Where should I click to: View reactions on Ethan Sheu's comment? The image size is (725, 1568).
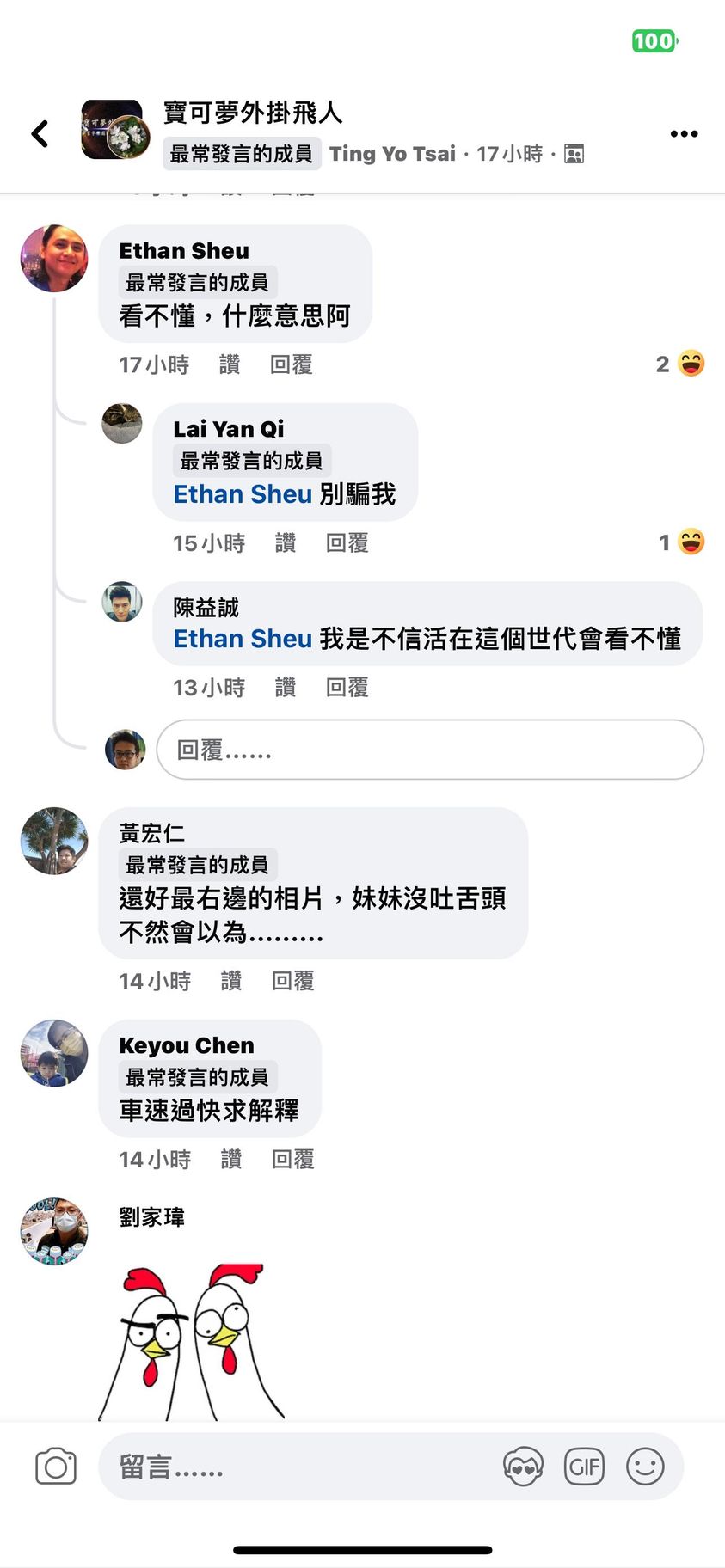680,364
